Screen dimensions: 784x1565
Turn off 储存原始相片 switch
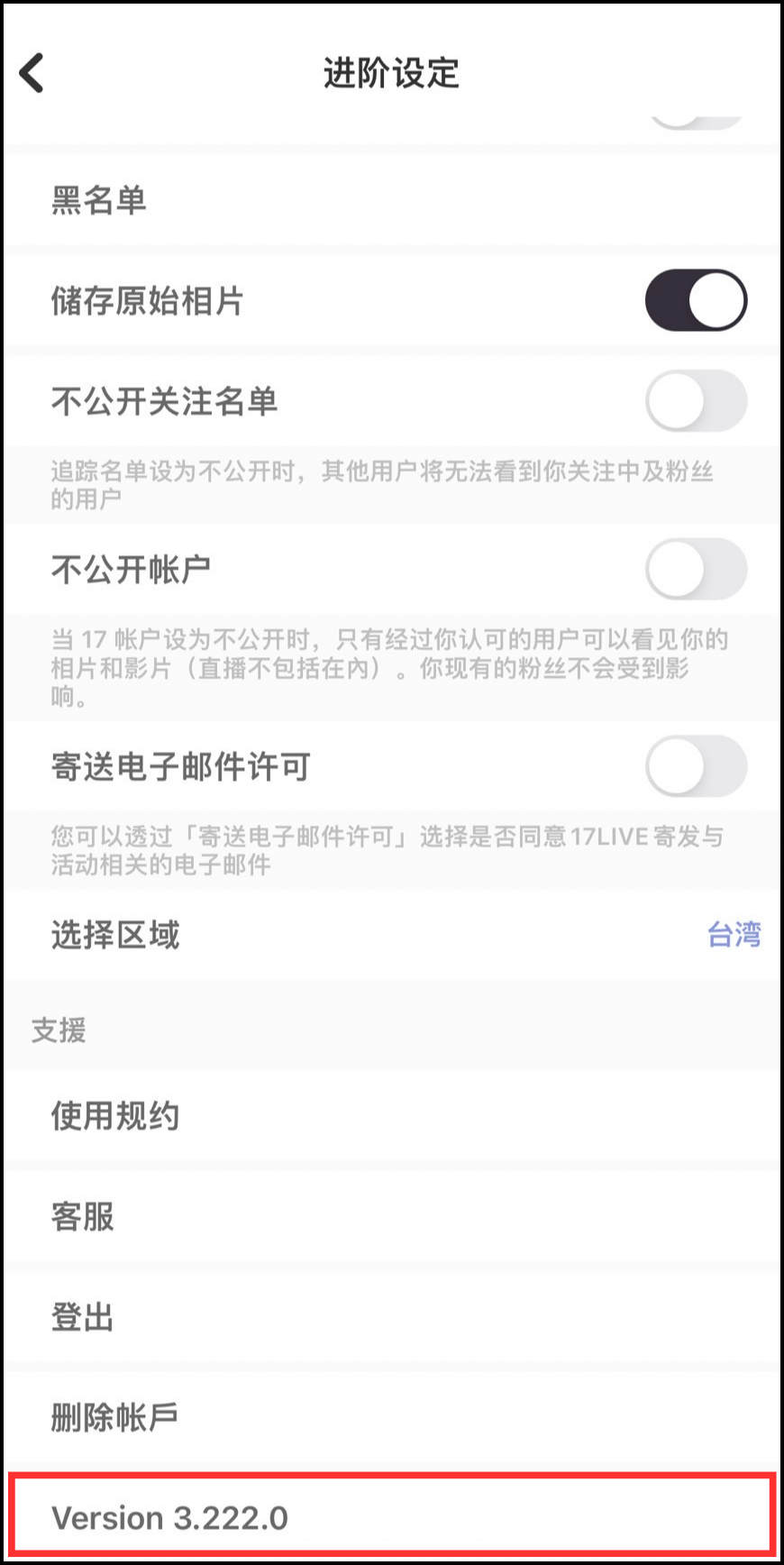point(695,300)
